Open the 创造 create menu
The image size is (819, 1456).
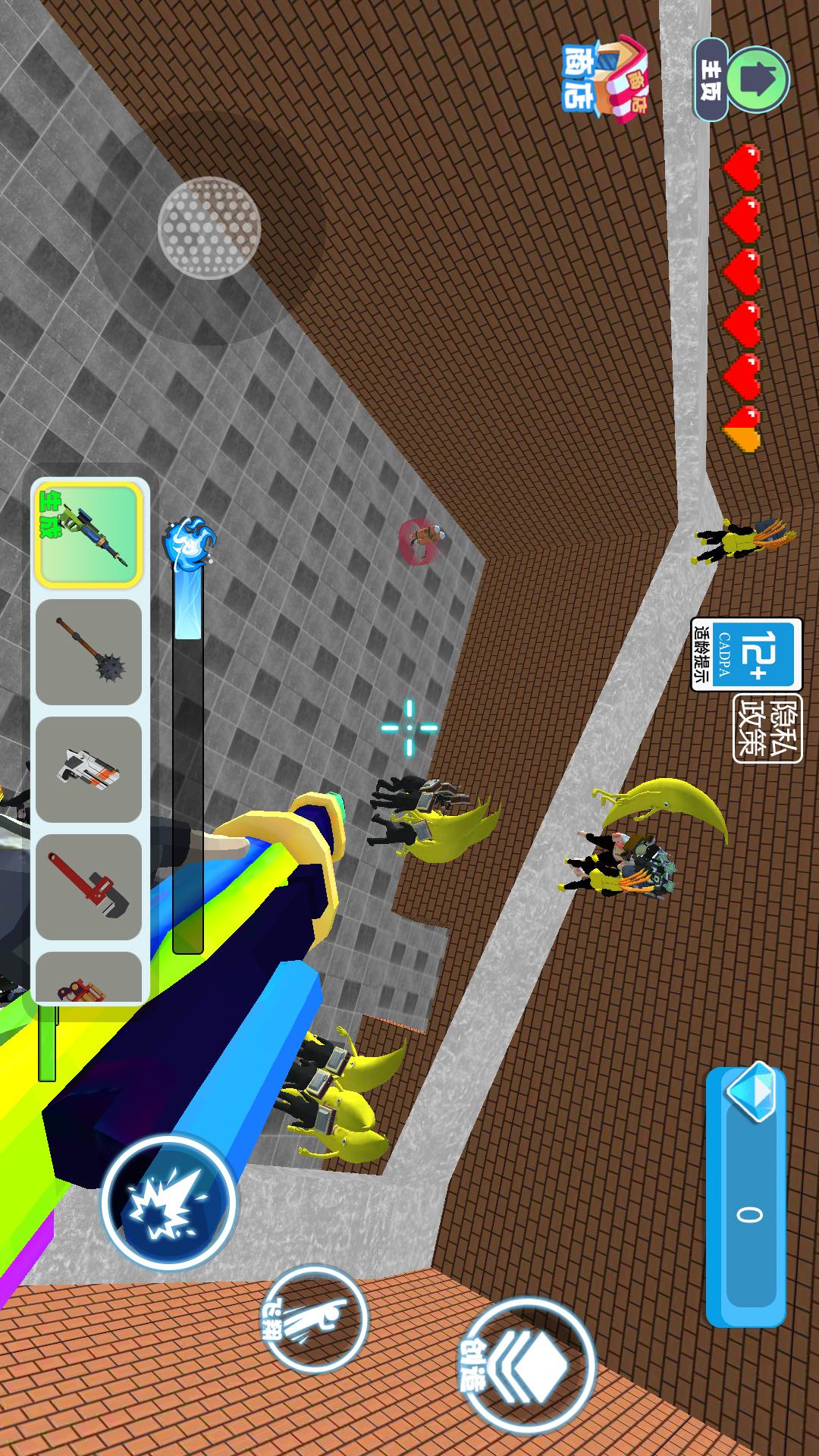(529, 1366)
